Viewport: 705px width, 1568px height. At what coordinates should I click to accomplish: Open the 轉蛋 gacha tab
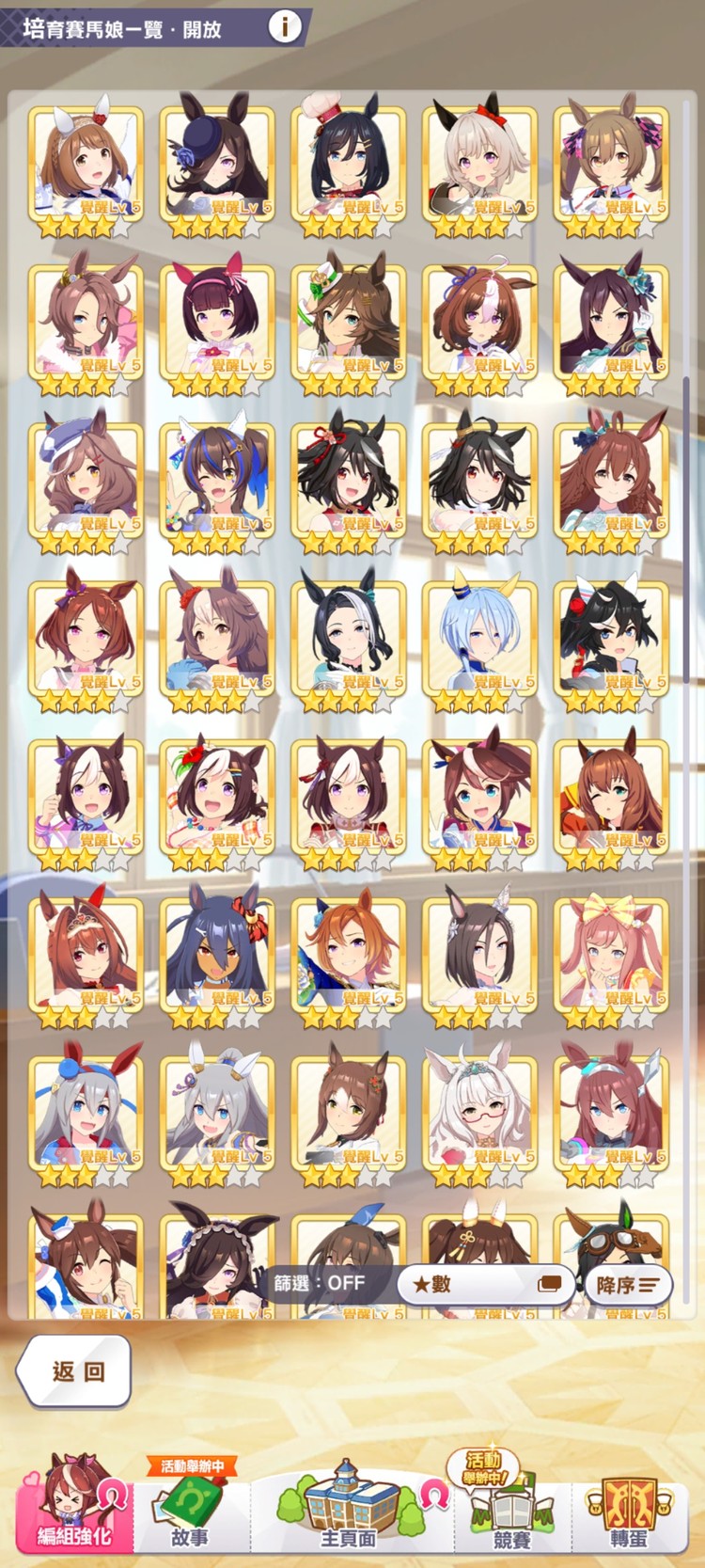(628, 1510)
